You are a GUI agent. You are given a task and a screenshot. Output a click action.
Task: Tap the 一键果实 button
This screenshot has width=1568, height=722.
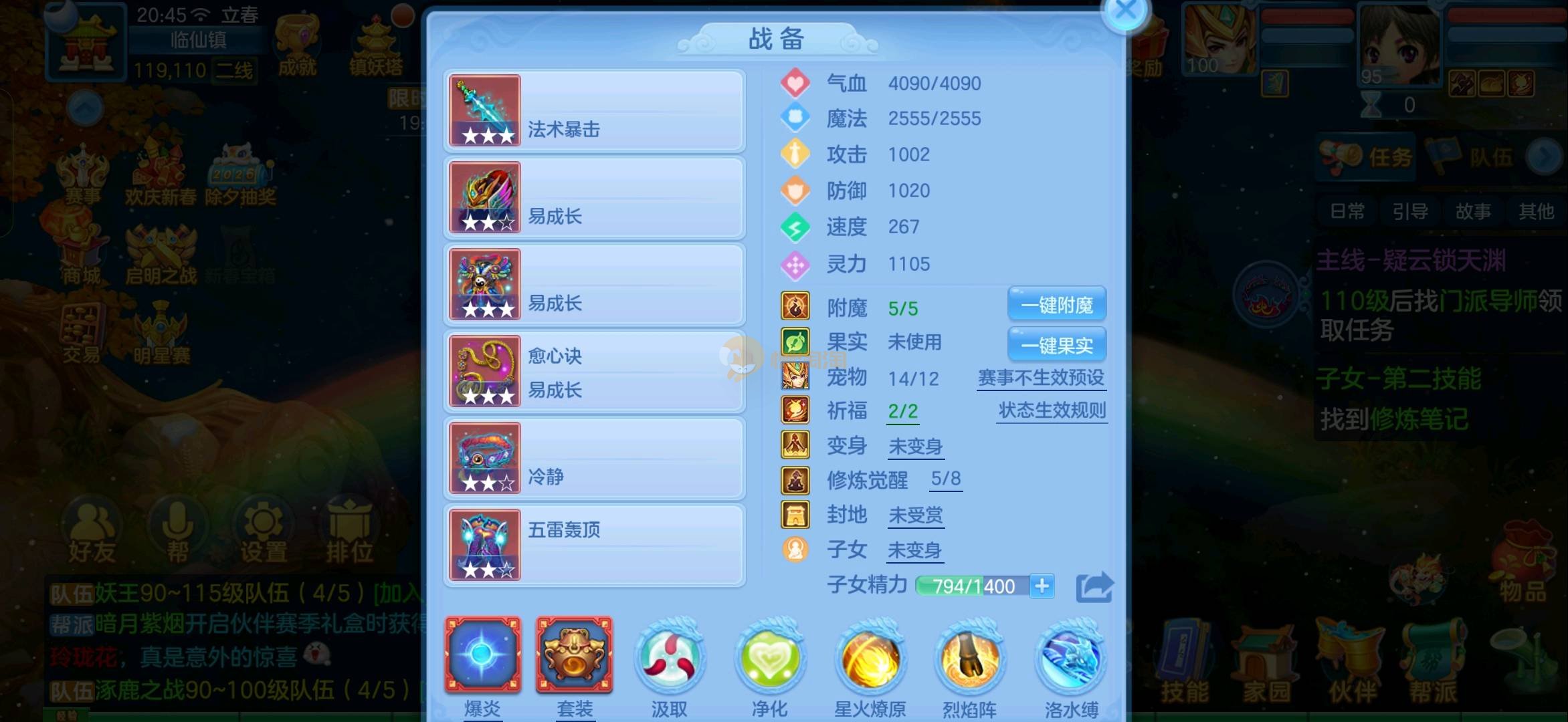click(x=1057, y=345)
